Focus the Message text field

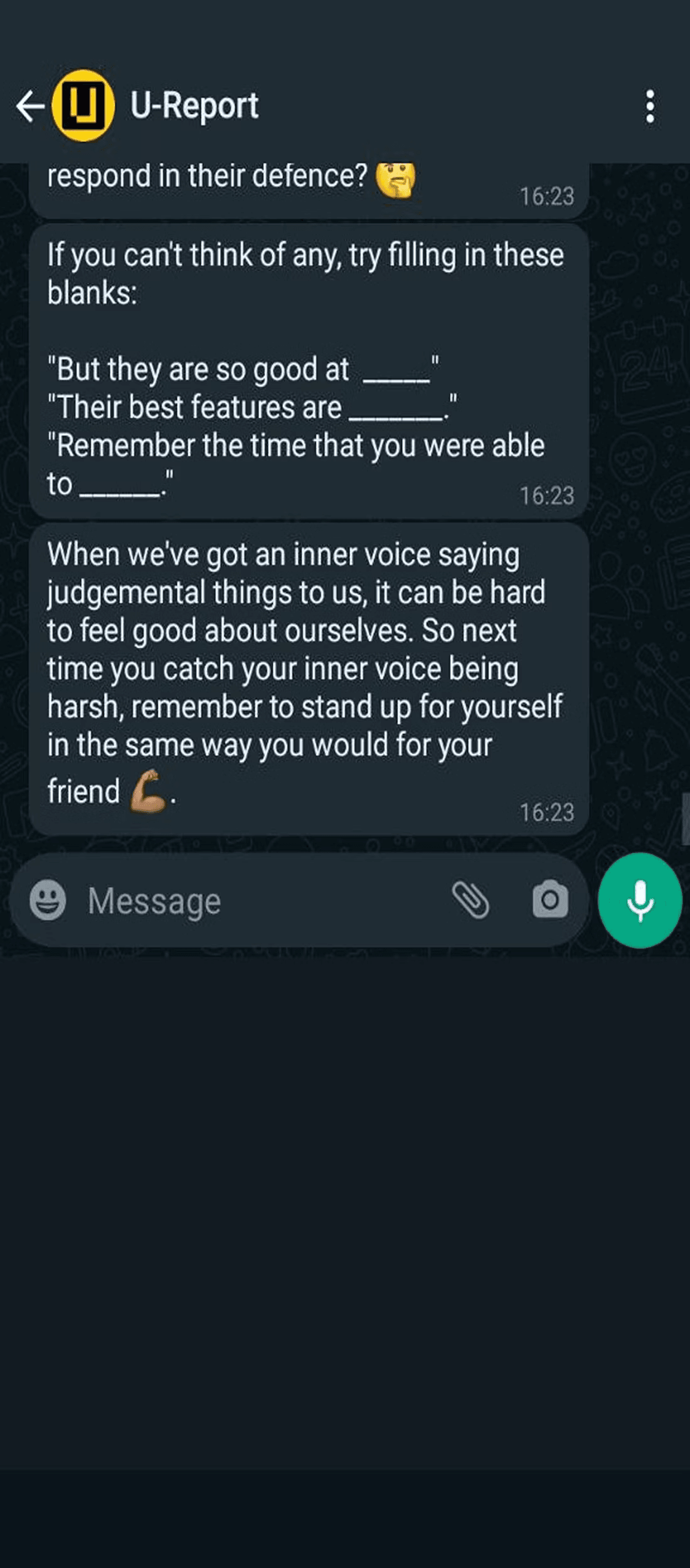251,901
